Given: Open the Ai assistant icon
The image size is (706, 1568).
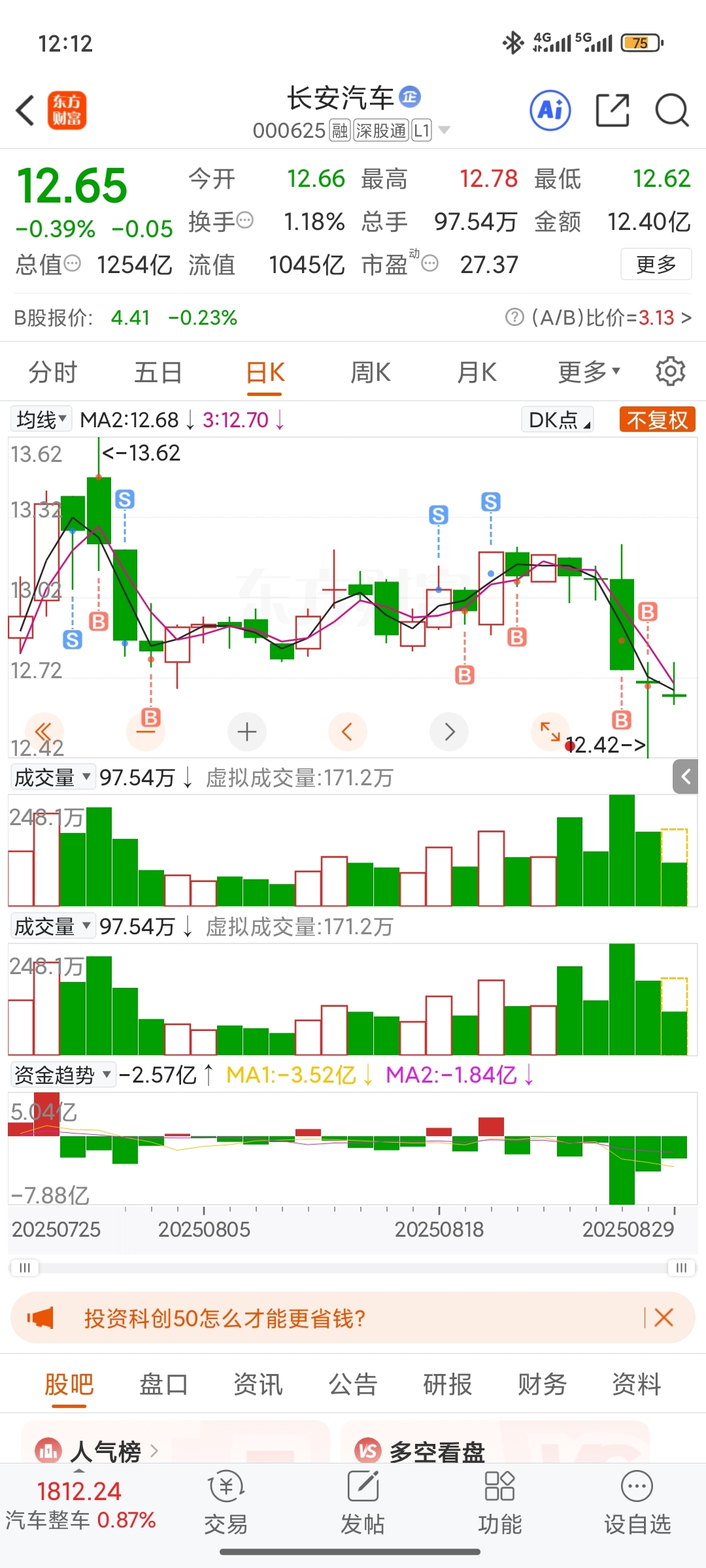Looking at the screenshot, I should point(550,110).
